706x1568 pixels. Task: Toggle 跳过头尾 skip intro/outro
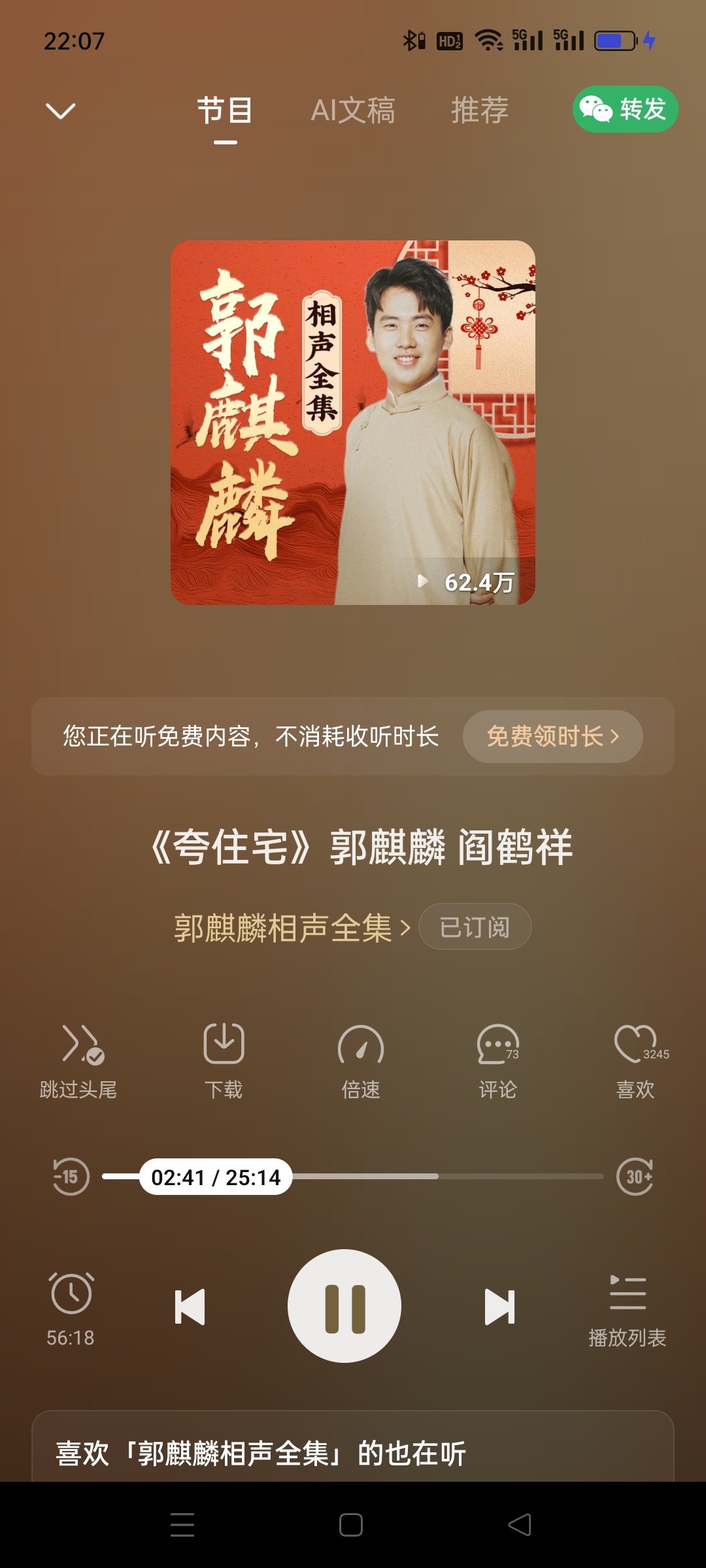tap(79, 1062)
